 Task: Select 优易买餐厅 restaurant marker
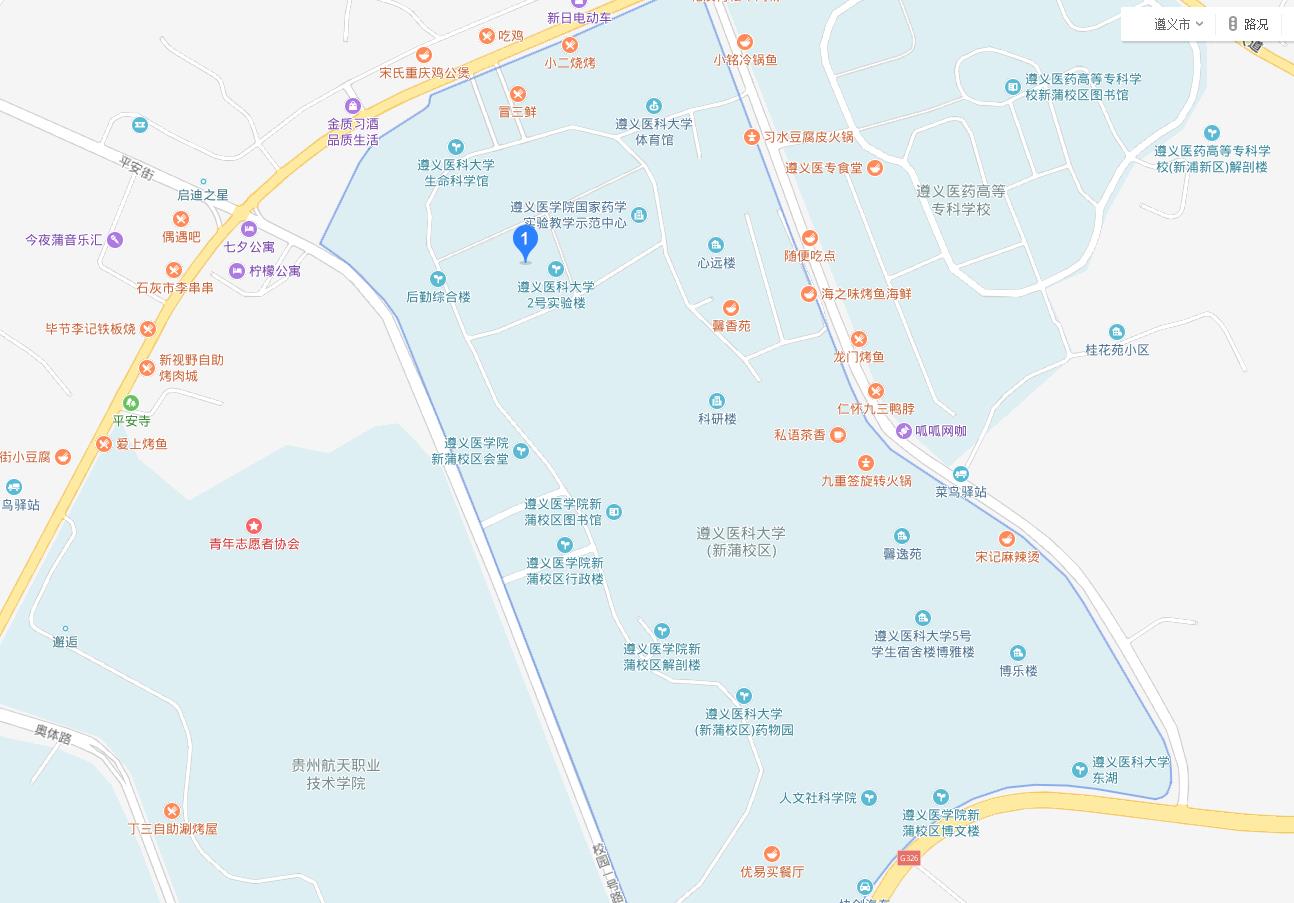[771, 854]
